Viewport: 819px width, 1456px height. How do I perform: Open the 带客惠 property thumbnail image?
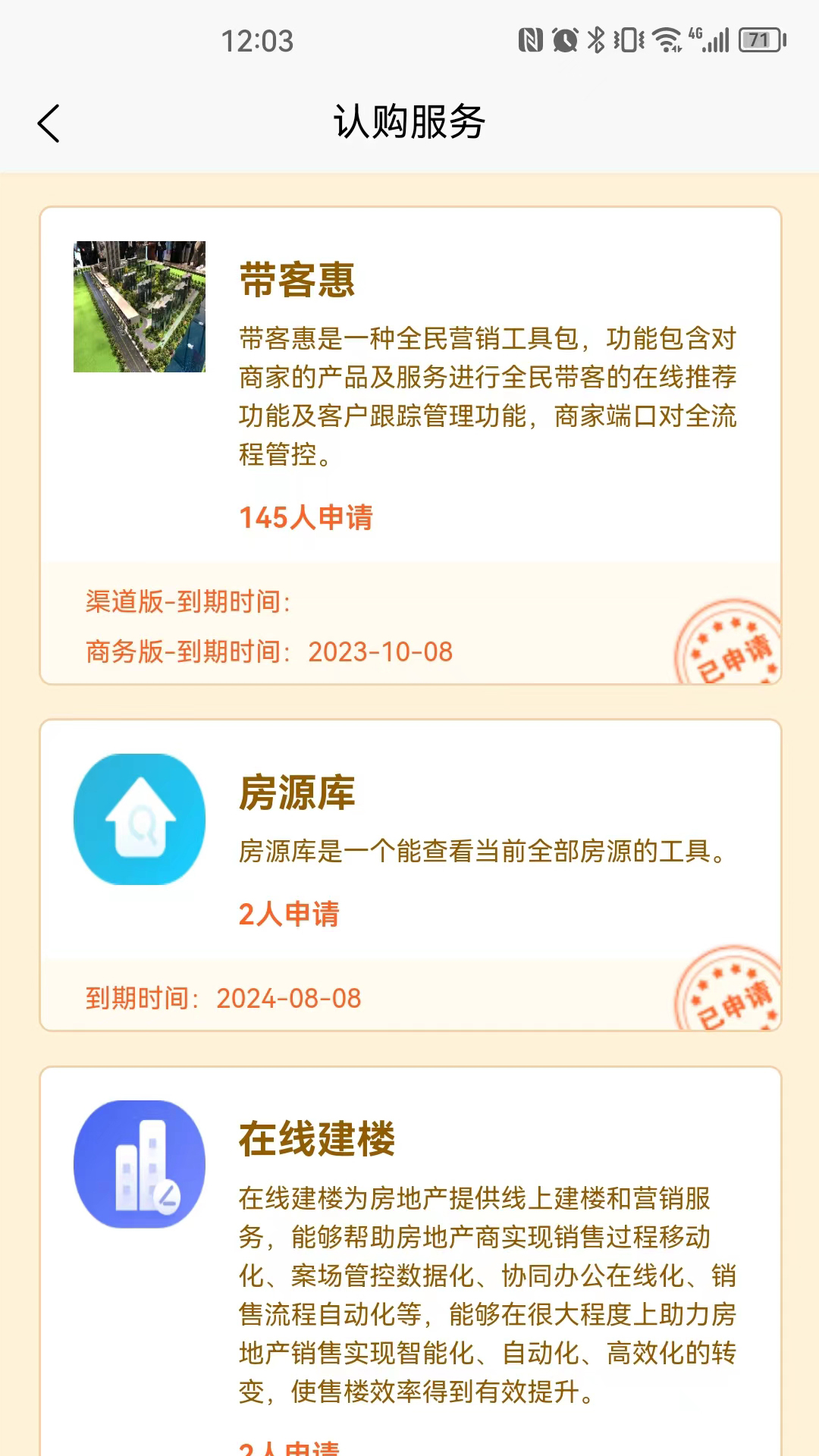pos(139,306)
